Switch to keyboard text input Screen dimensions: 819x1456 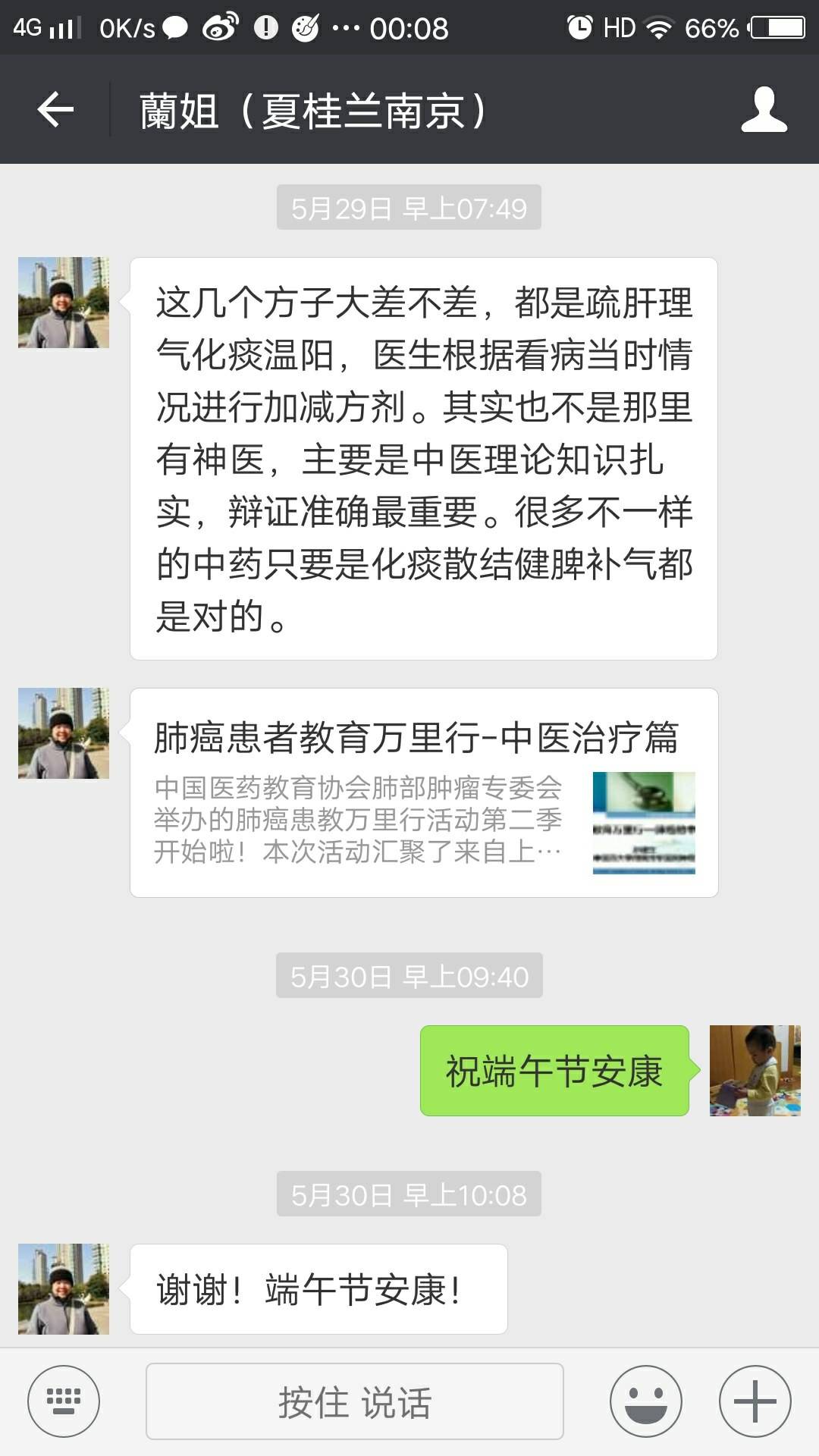tap(64, 1401)
